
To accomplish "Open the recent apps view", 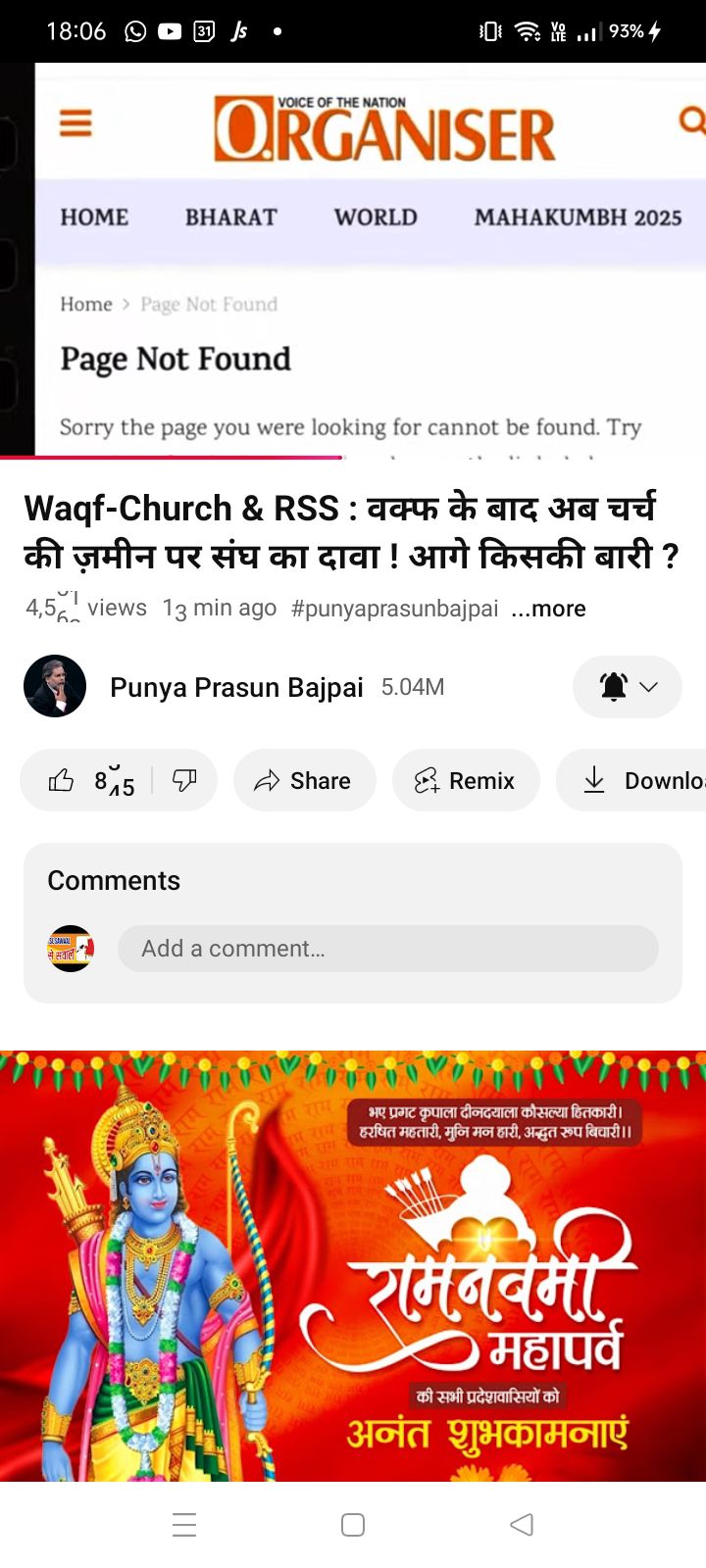I will coord(184,1525).
